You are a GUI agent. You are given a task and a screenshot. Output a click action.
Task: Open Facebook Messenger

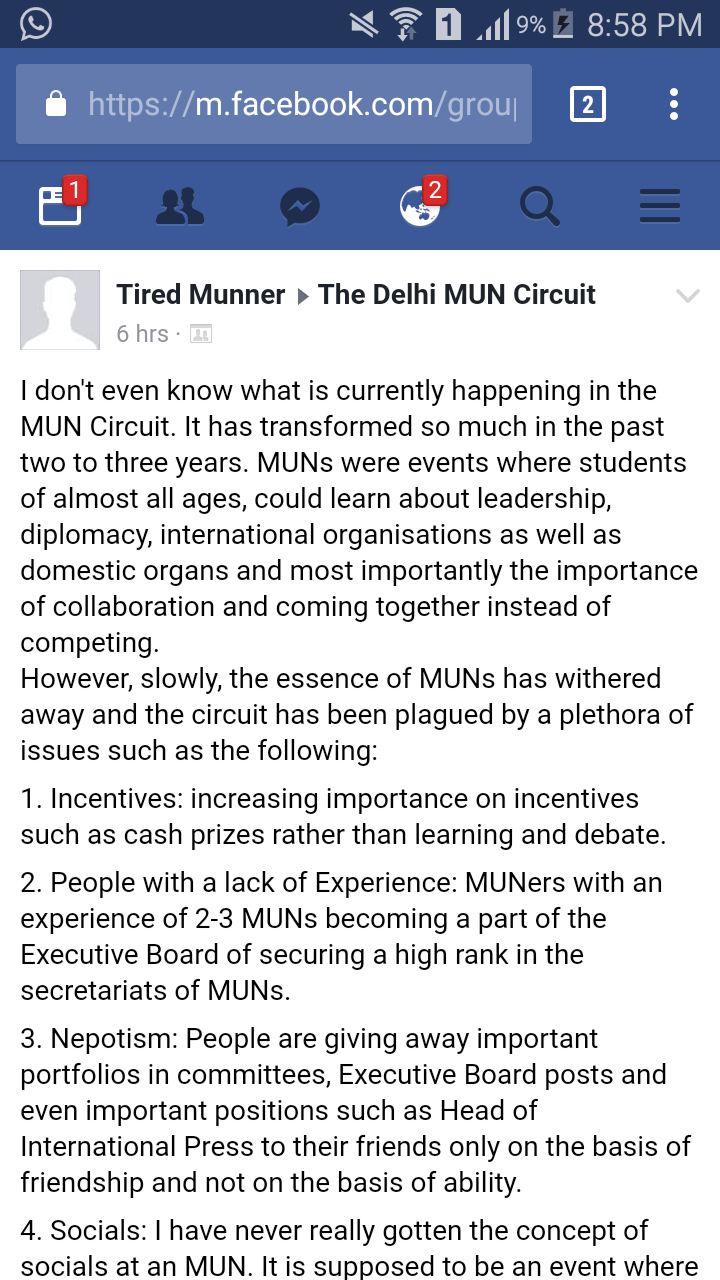pyautogui.click(x=300, y=207)
